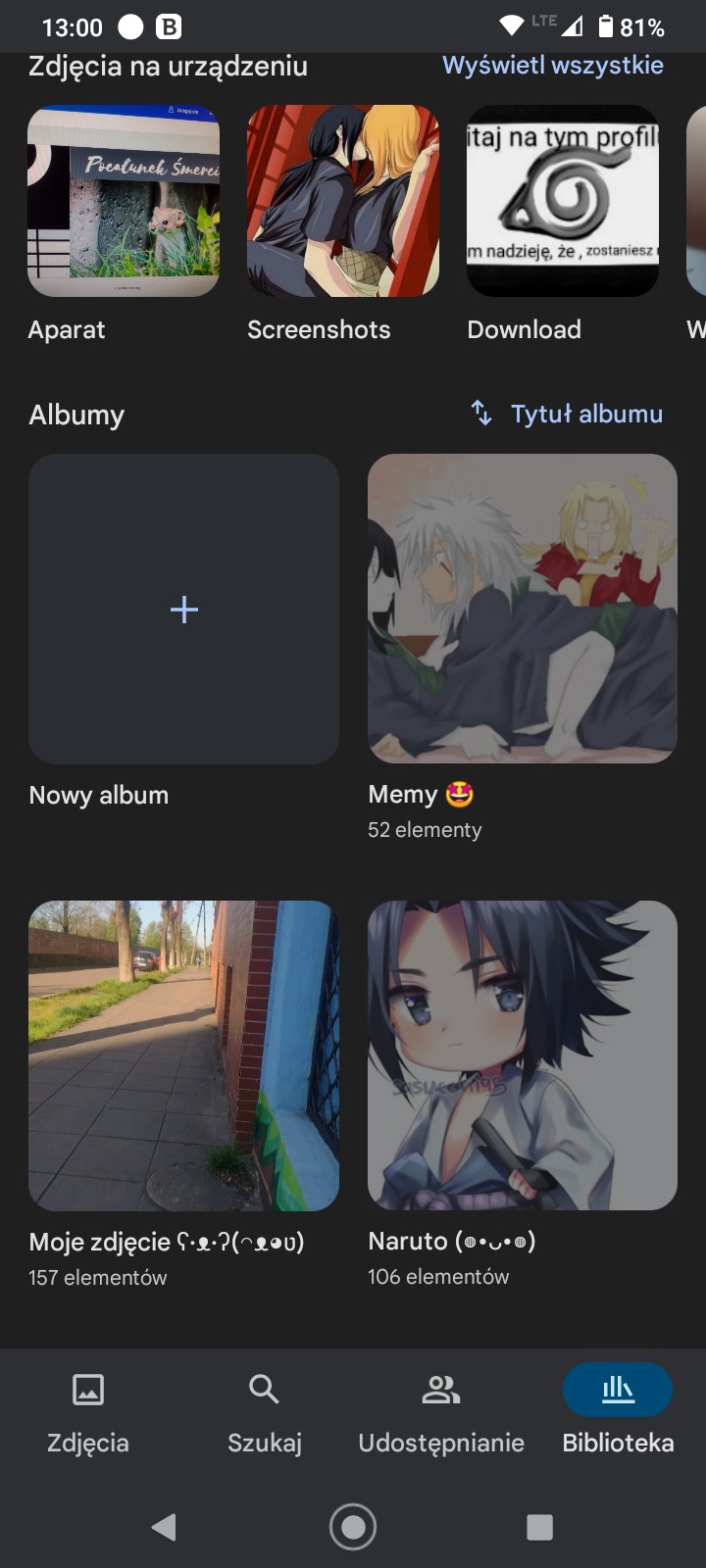Change album sorting via Tytuł albumu
The image size is (706, 1568).
[567, 414]
